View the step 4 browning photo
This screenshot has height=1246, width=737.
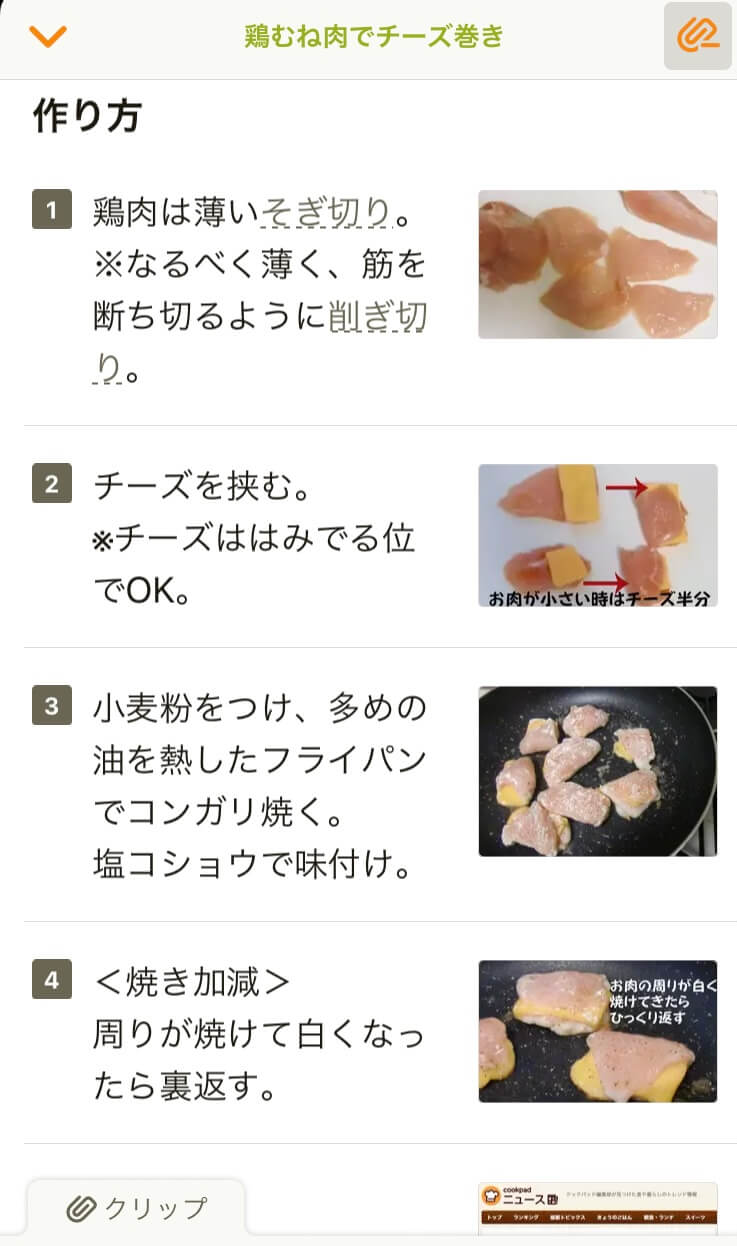tap(598, 1031)
